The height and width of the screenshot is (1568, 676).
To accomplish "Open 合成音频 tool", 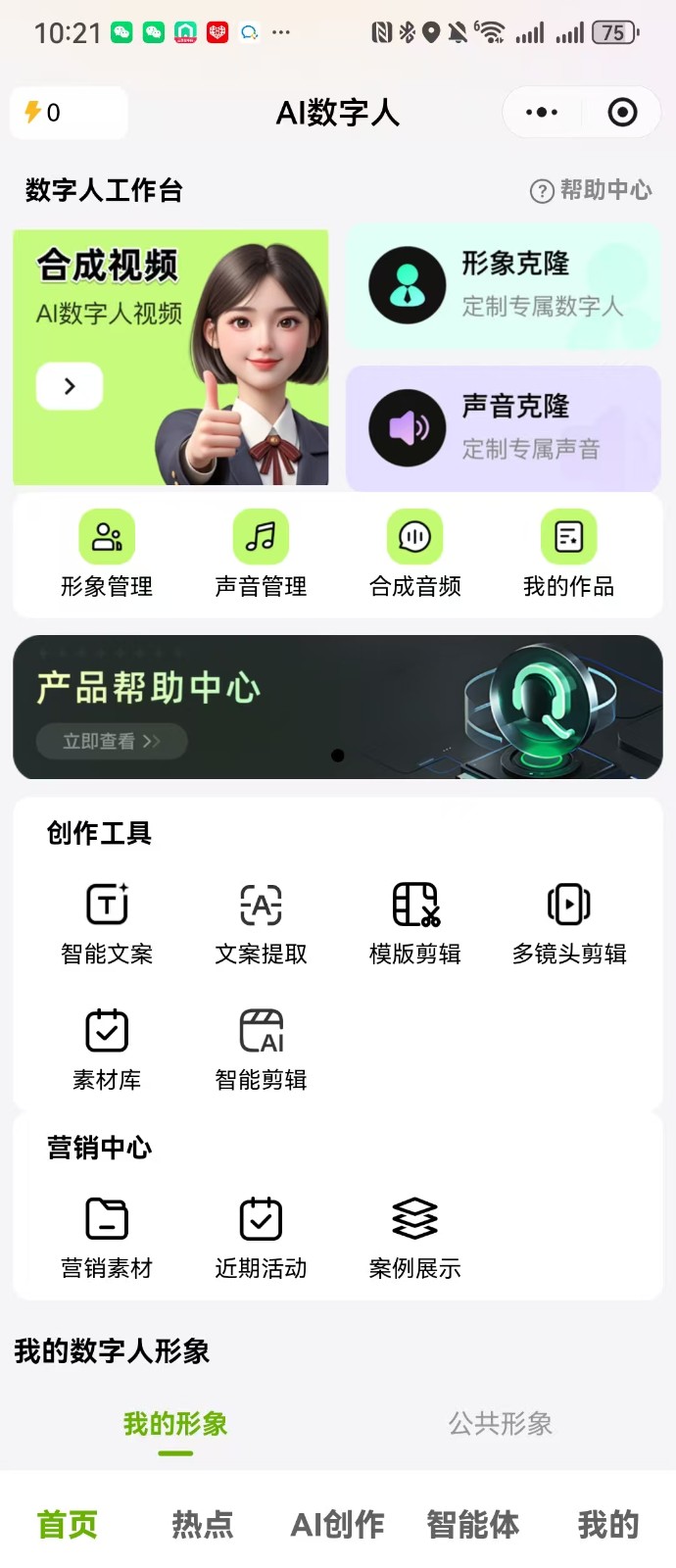I will 414,554.
